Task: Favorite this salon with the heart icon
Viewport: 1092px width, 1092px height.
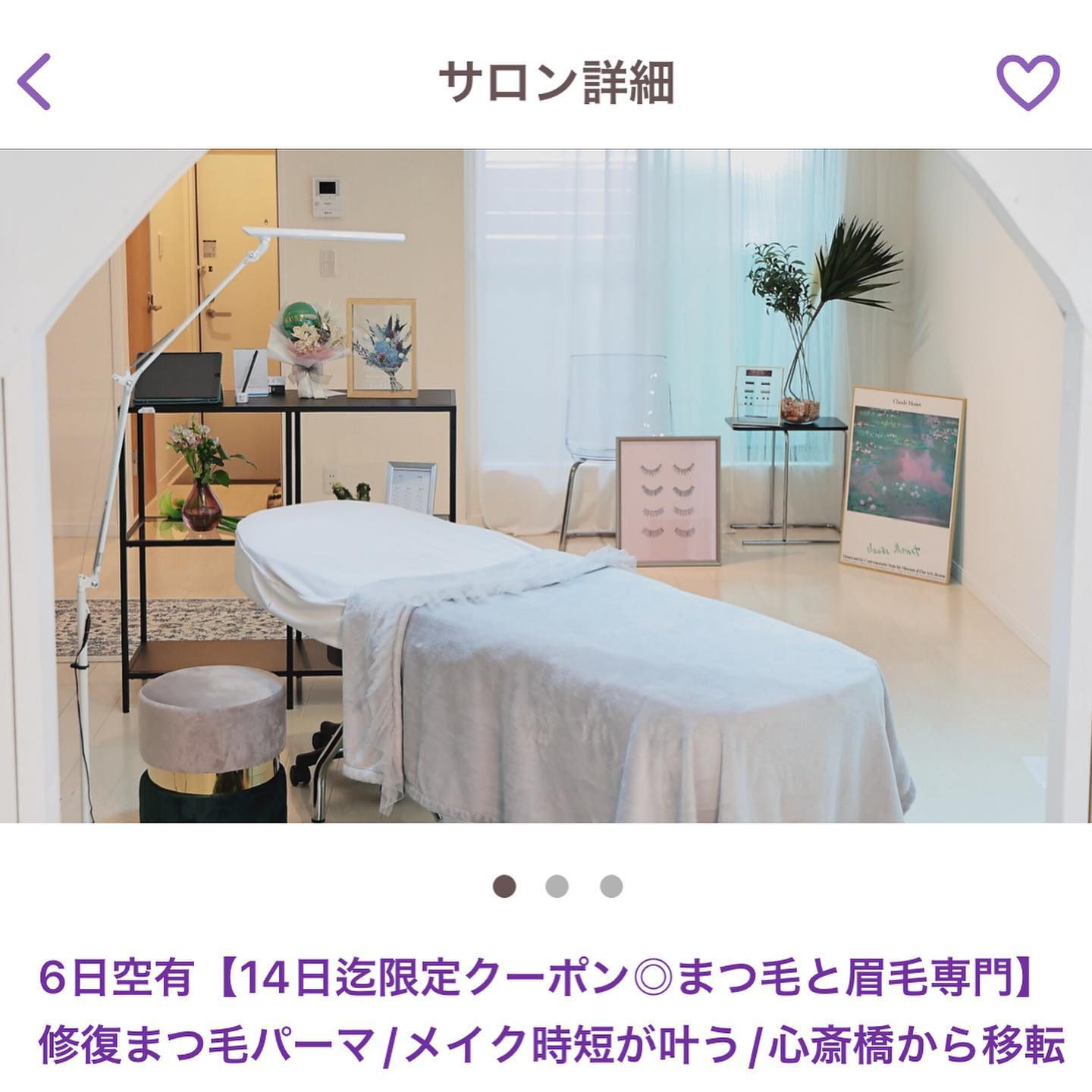Action: (1028, 82)
